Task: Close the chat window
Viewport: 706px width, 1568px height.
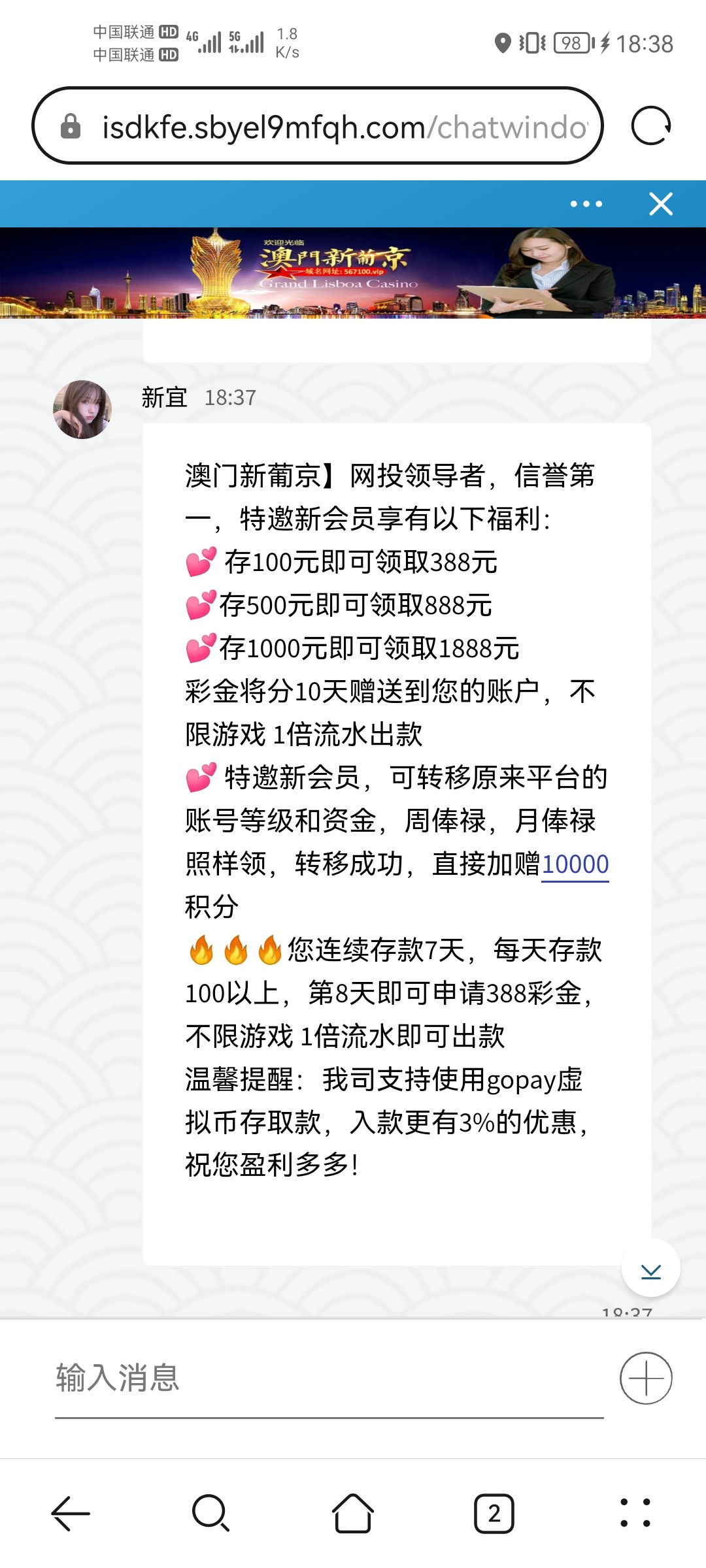Action: (661, 204)
